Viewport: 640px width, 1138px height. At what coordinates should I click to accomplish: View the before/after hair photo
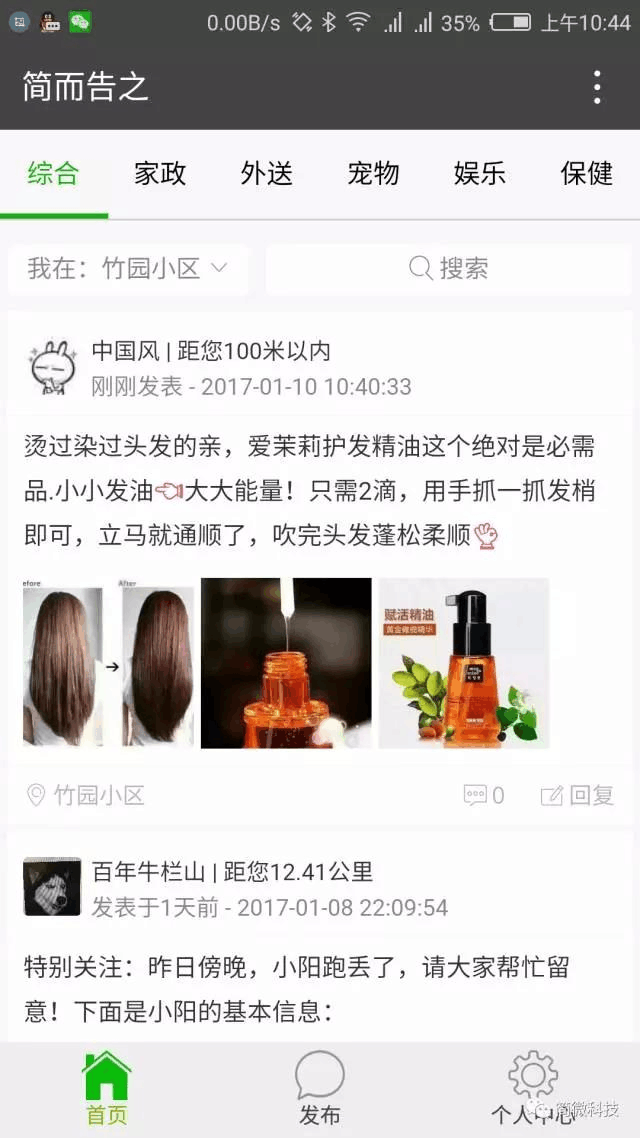click(x=108, y=664)
